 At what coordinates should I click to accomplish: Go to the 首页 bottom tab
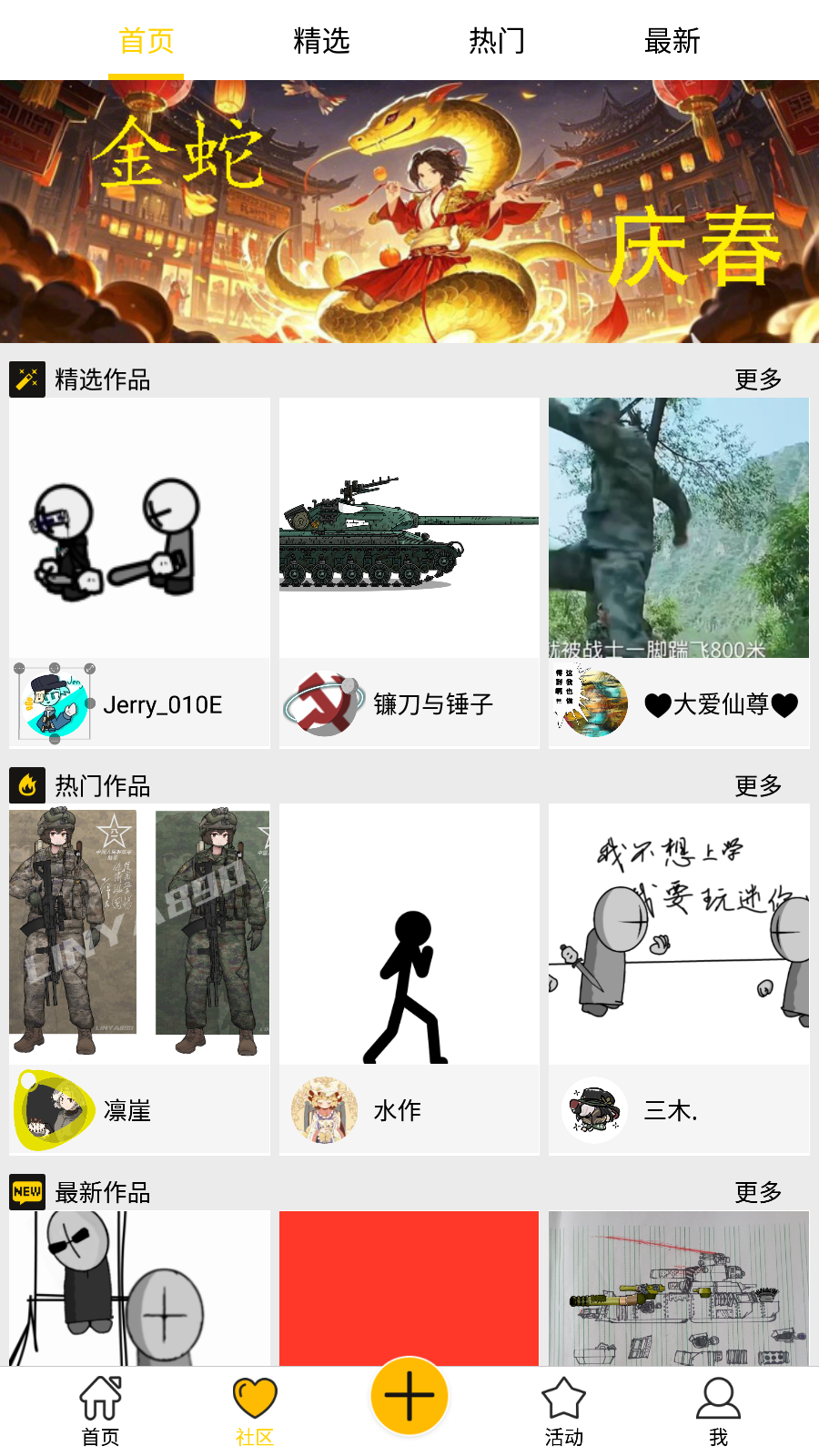point(100,1410)
